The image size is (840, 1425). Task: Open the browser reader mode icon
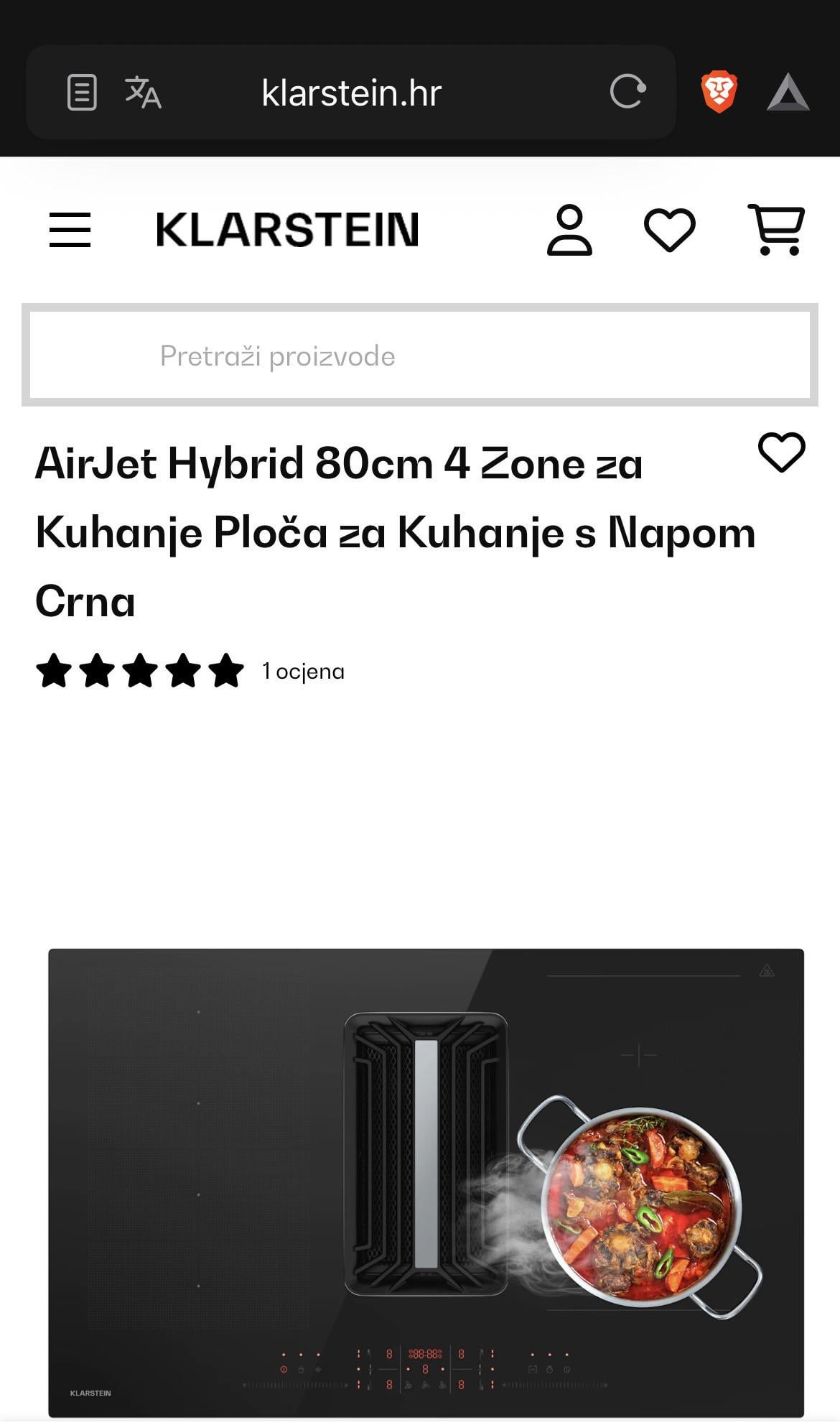pyautogui.click(x=82, y=92)
